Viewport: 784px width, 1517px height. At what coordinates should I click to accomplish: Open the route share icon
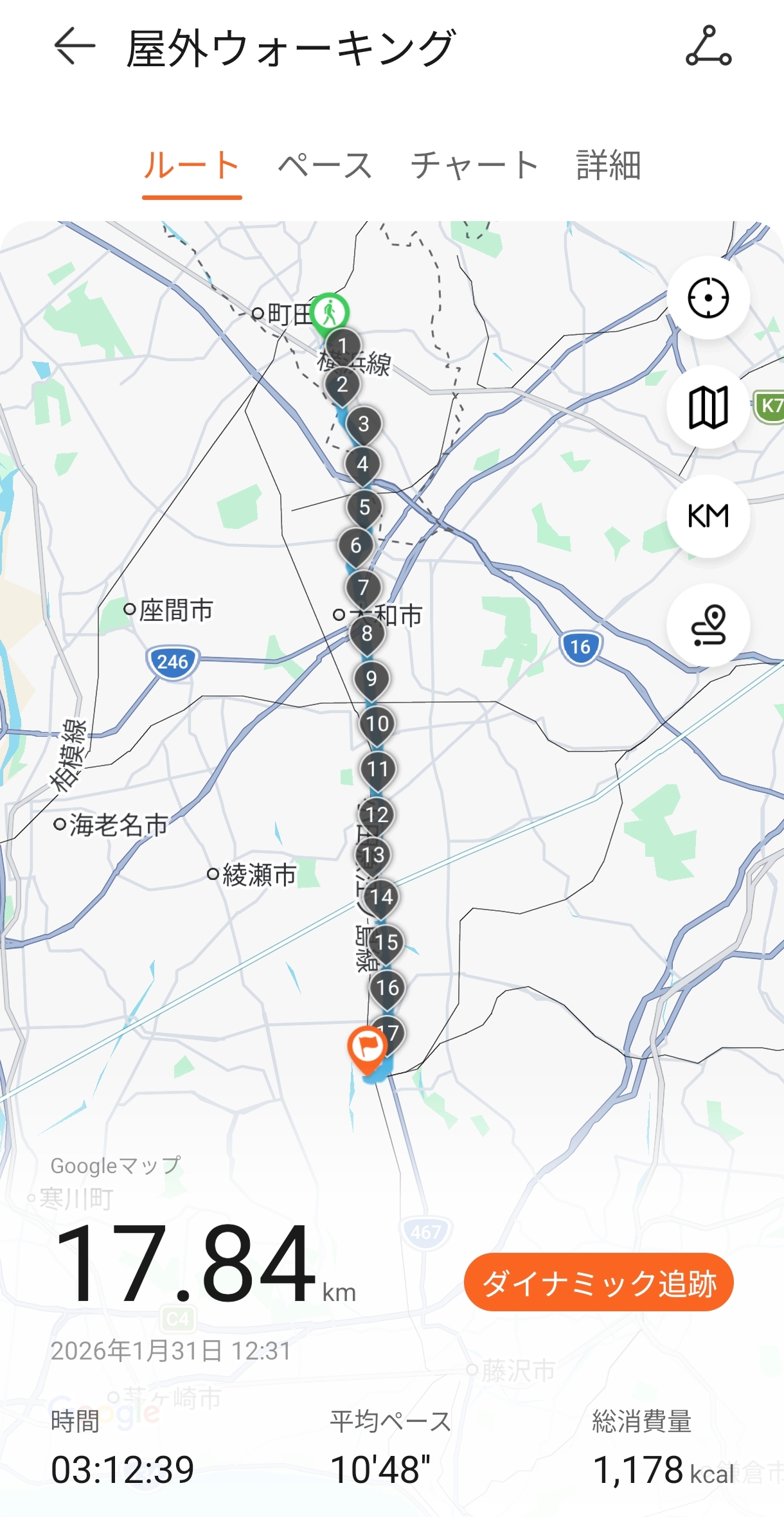708,46
